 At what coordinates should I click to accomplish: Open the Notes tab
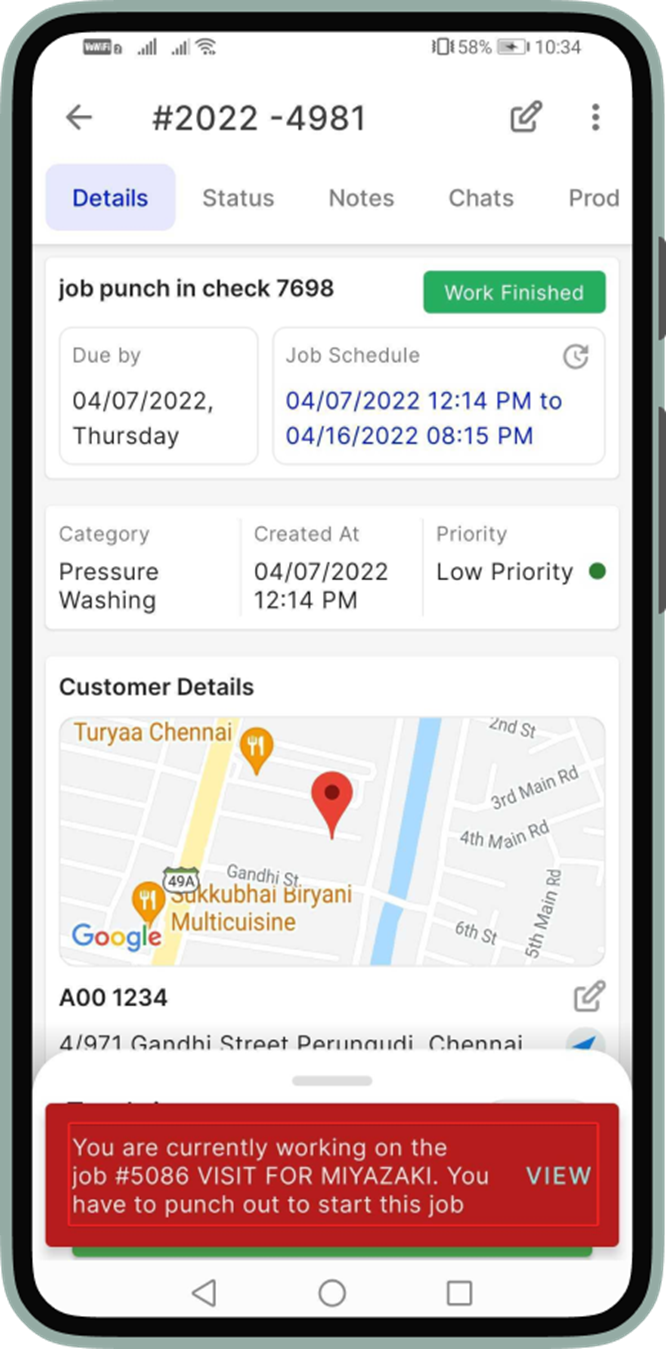pos(361,198)
